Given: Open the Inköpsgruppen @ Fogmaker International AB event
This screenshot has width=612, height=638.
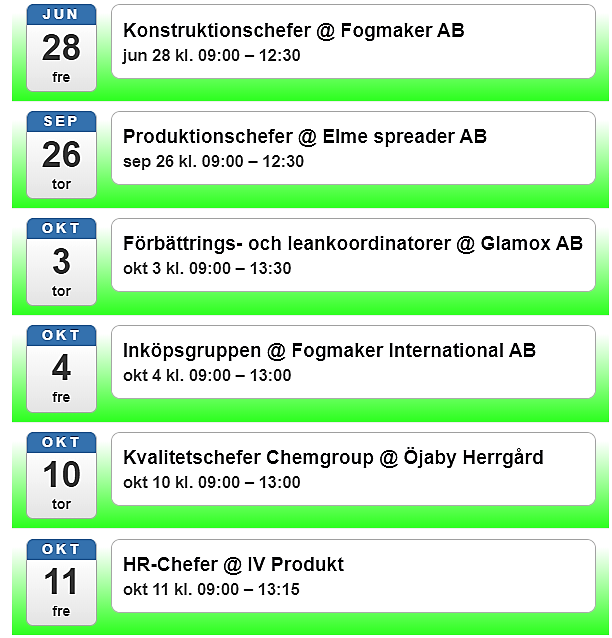Looking at the screenshot, I should (329, 351).
